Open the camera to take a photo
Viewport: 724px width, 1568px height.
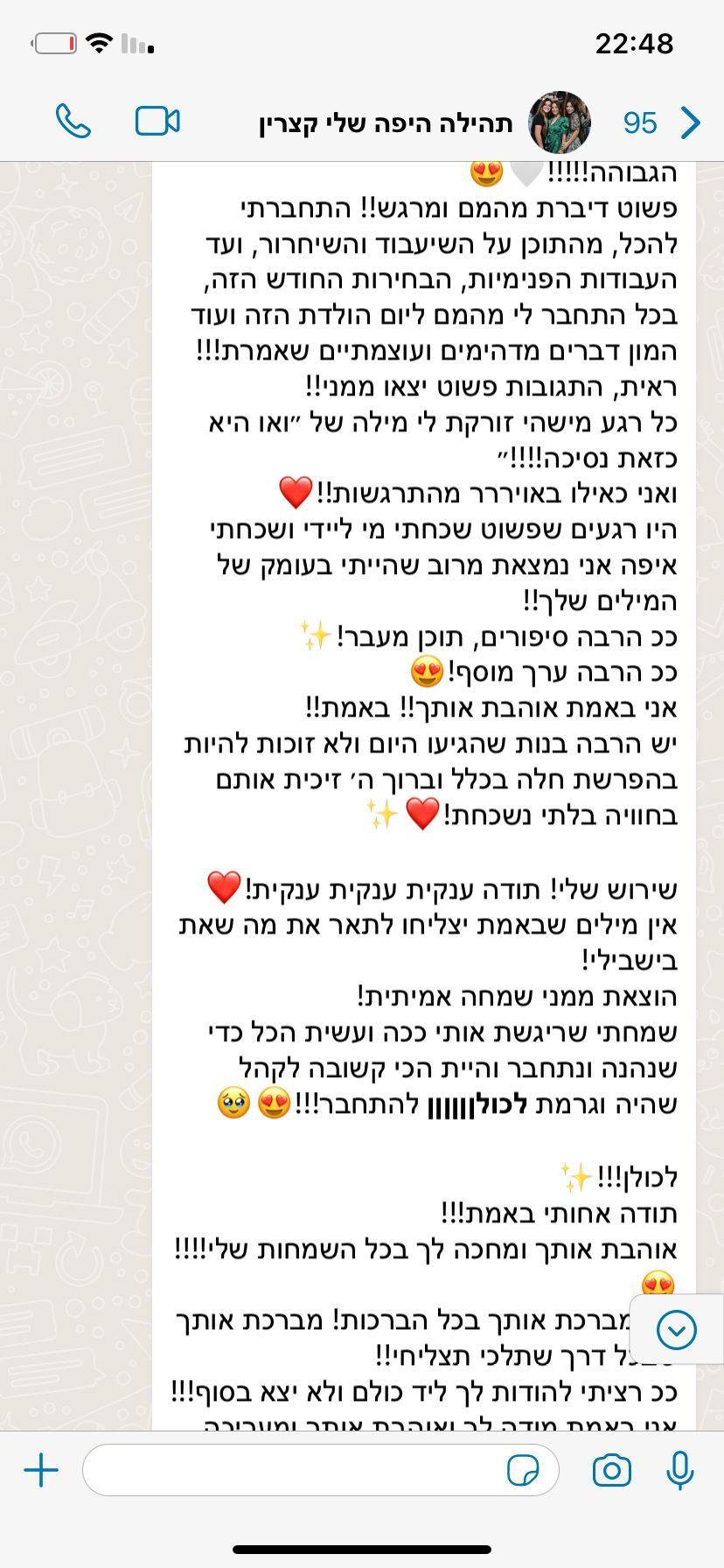pos(611,1470)
